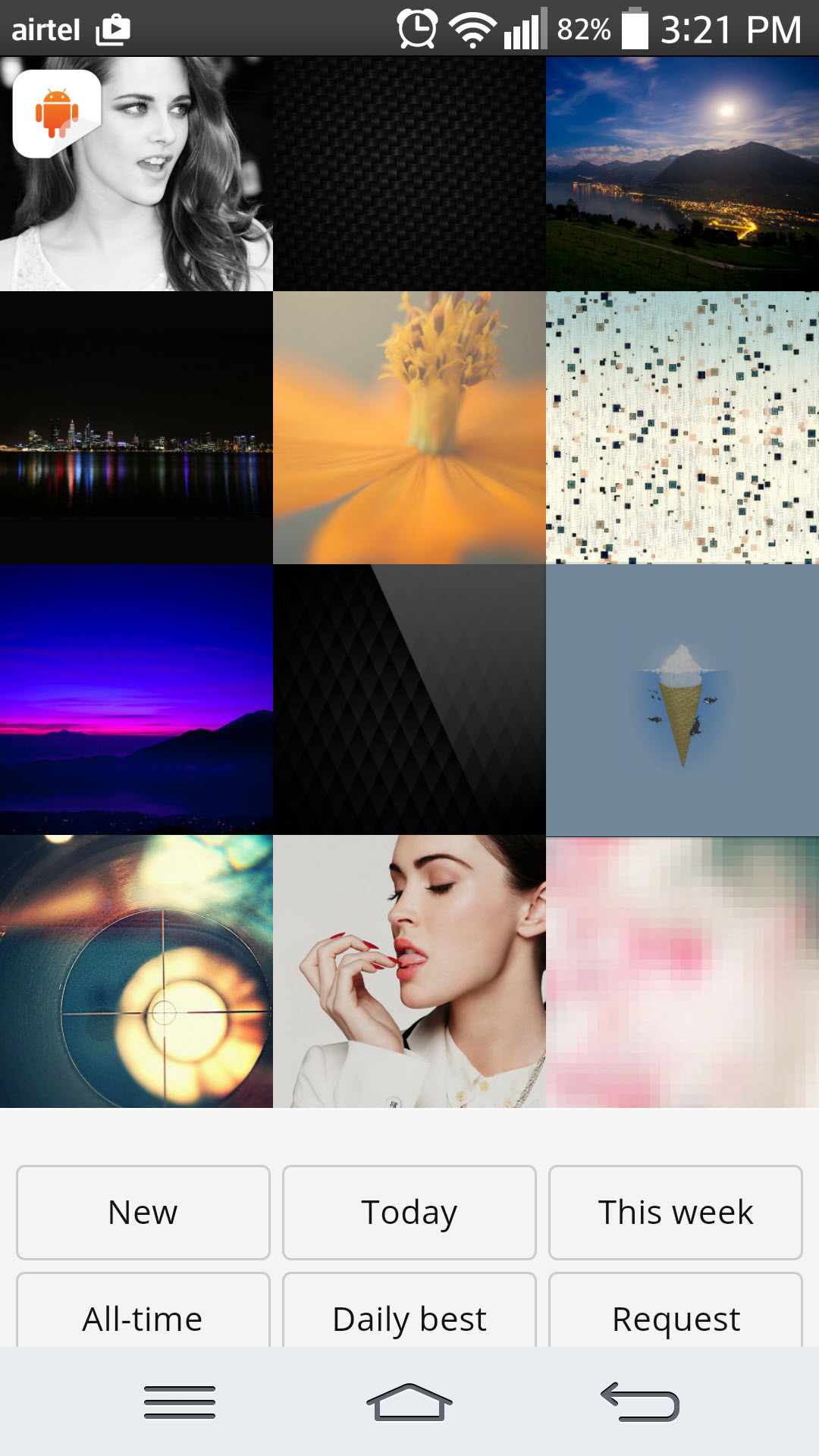View the black diamond pattern wallpaper
Viewport: 819px width, 1456px height.
click(x=409, y=700)
